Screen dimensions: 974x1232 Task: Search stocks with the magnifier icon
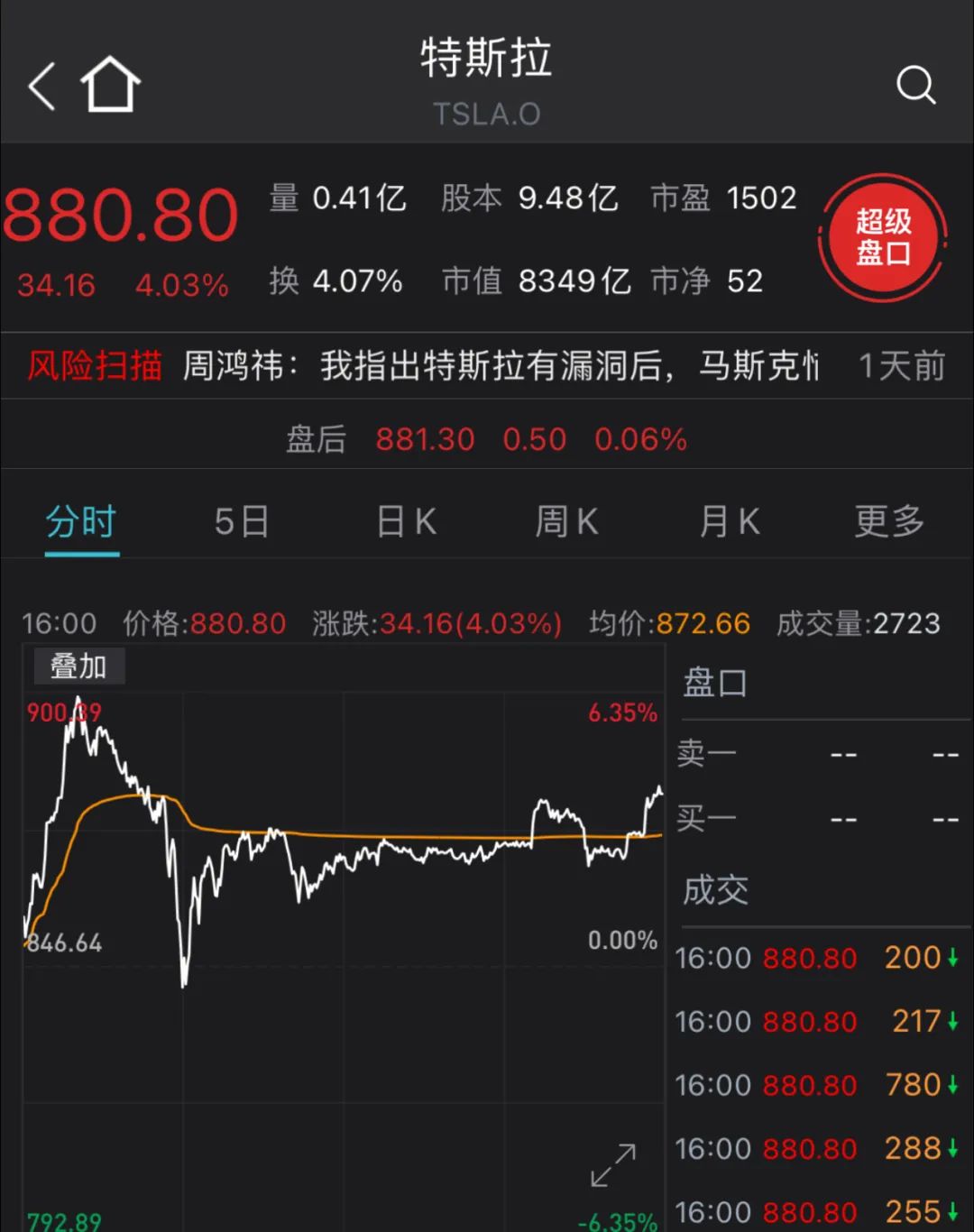click(x=915, y=86)
